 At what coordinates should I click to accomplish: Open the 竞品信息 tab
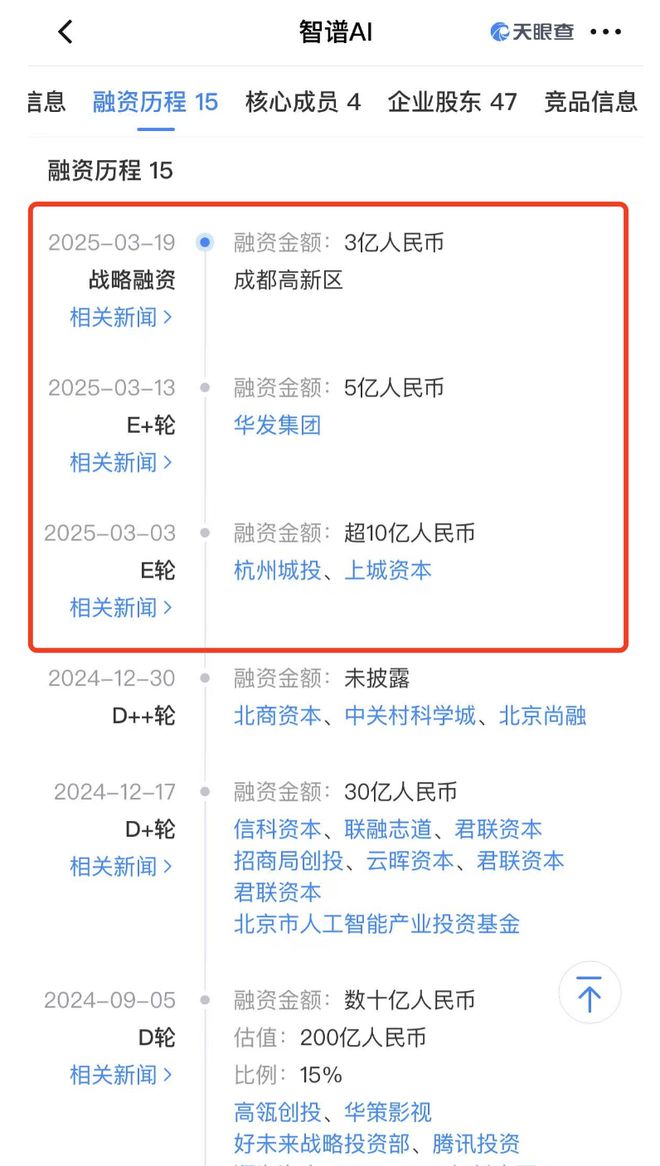(591, 101)
